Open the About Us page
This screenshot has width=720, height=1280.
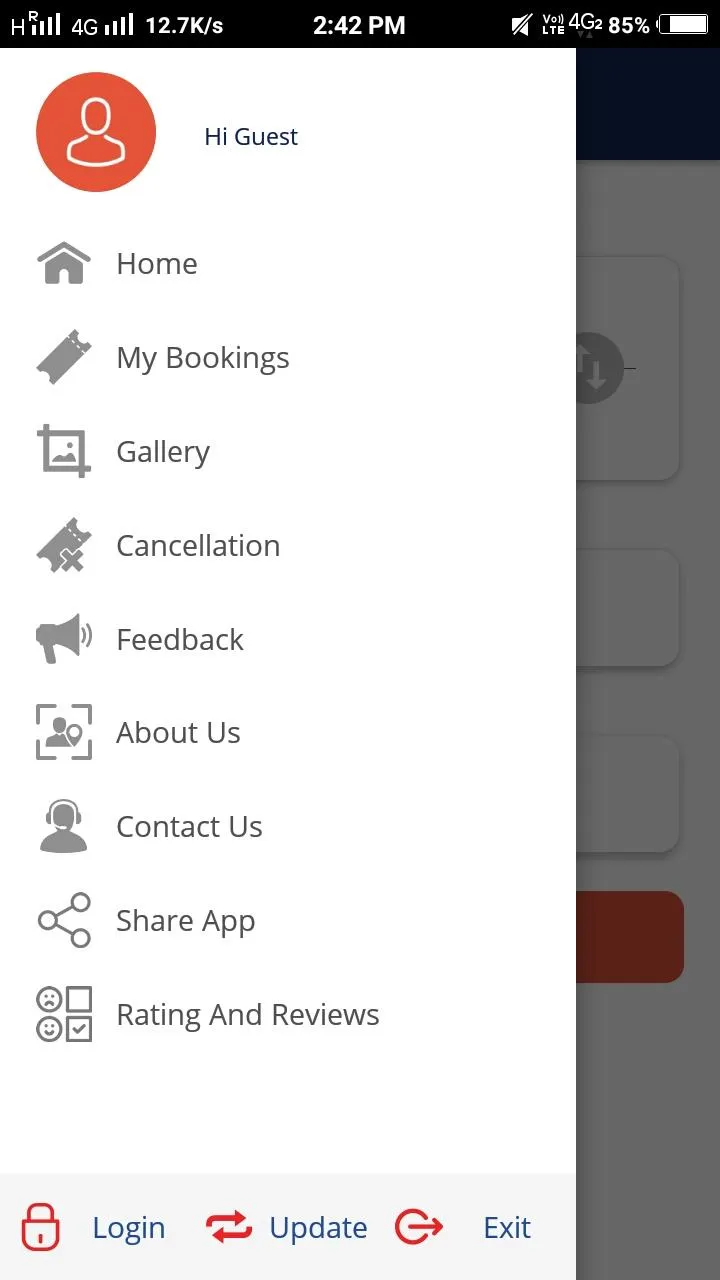point(178,733)
